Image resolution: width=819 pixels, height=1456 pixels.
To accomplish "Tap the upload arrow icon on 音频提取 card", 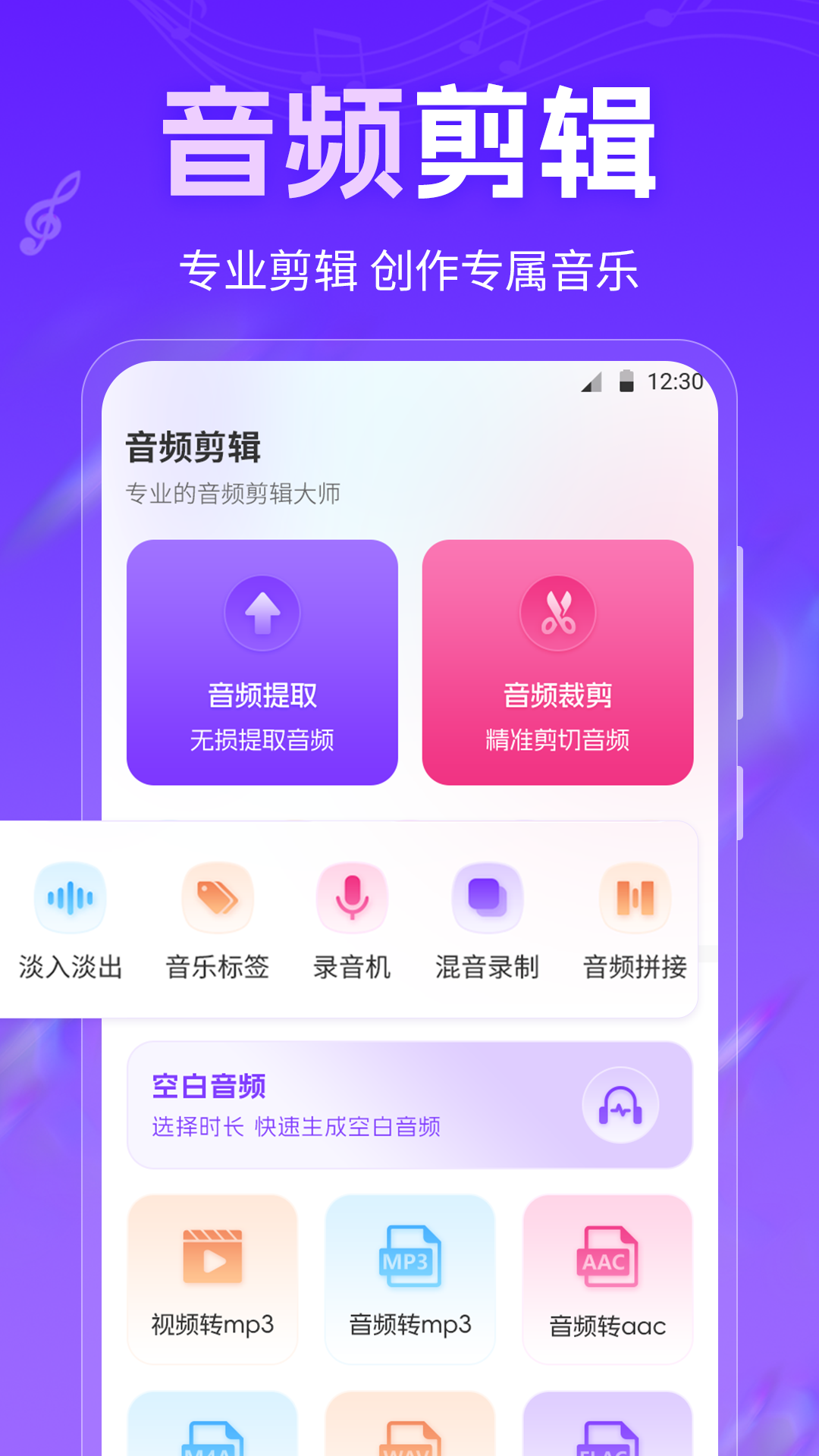I will coord(263,613).
